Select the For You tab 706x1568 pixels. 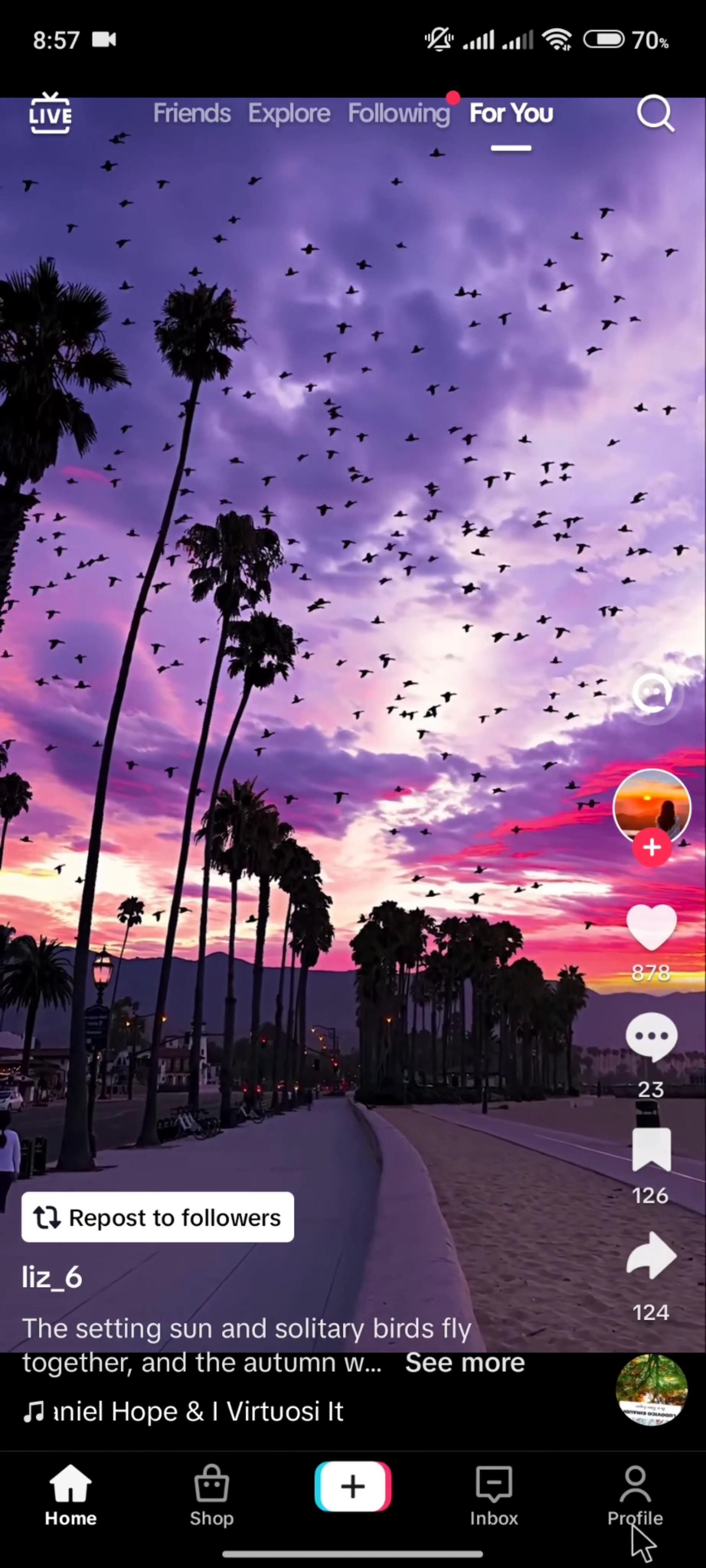point(511,113)
